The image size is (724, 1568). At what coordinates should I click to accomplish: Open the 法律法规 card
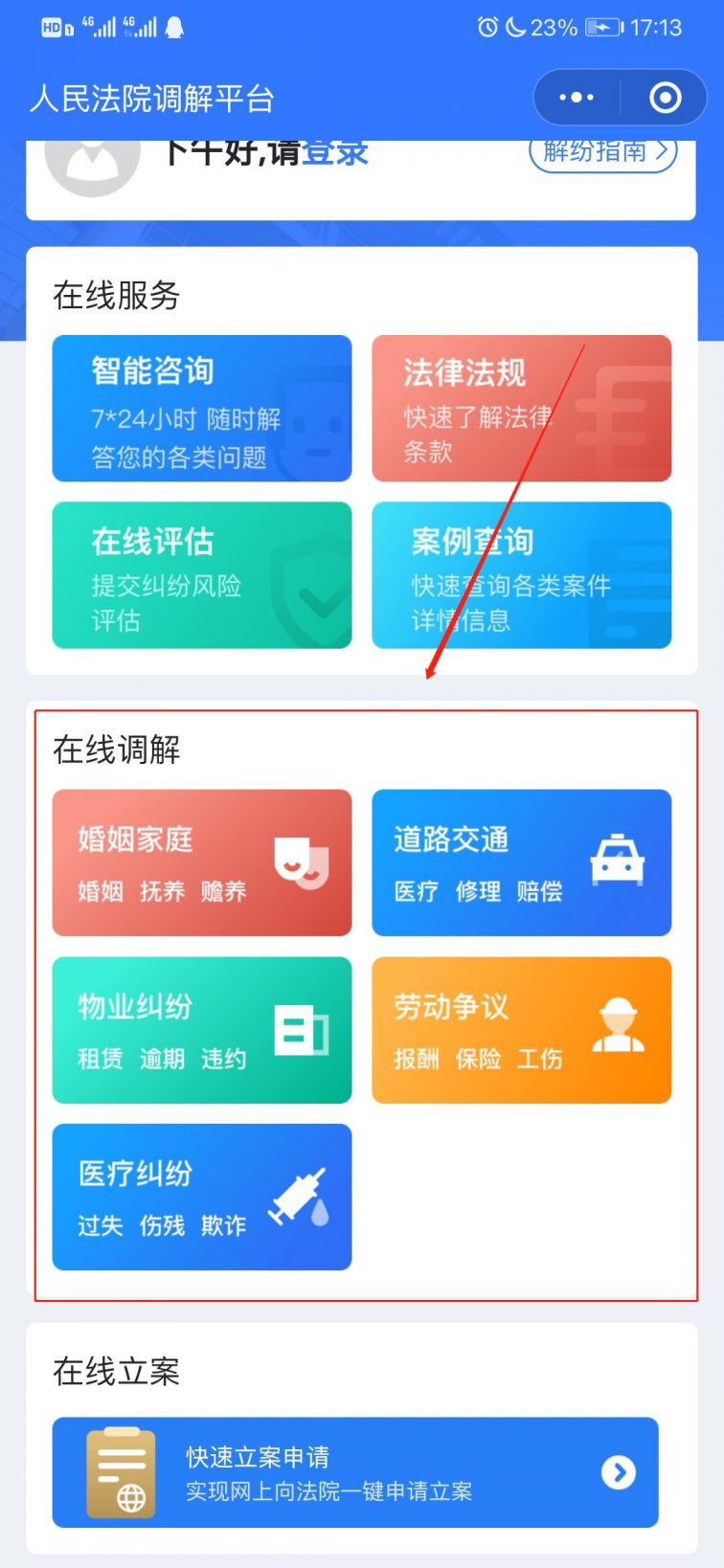coord(521,408)
